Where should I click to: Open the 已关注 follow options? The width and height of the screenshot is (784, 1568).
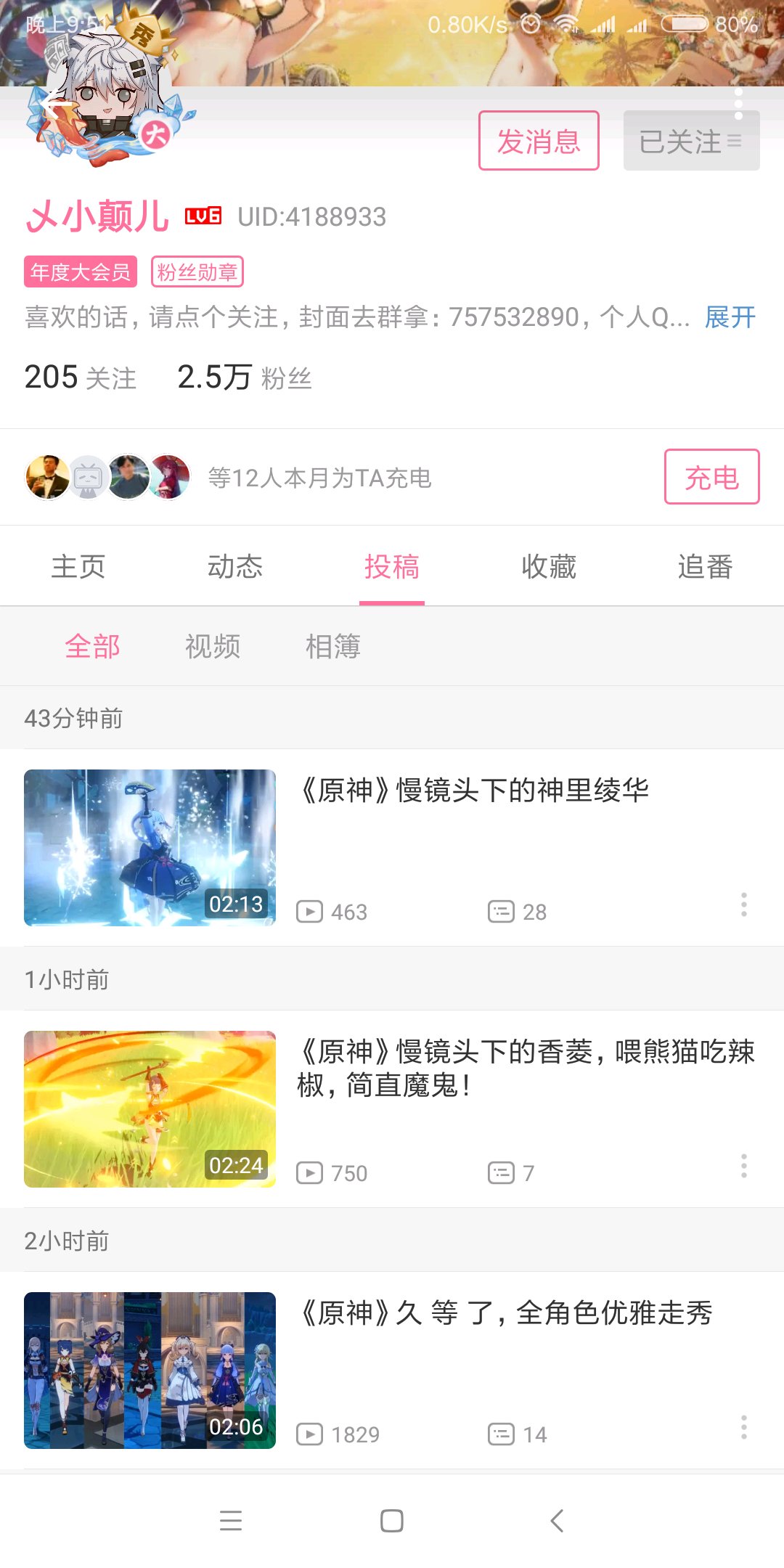[690, 142]
